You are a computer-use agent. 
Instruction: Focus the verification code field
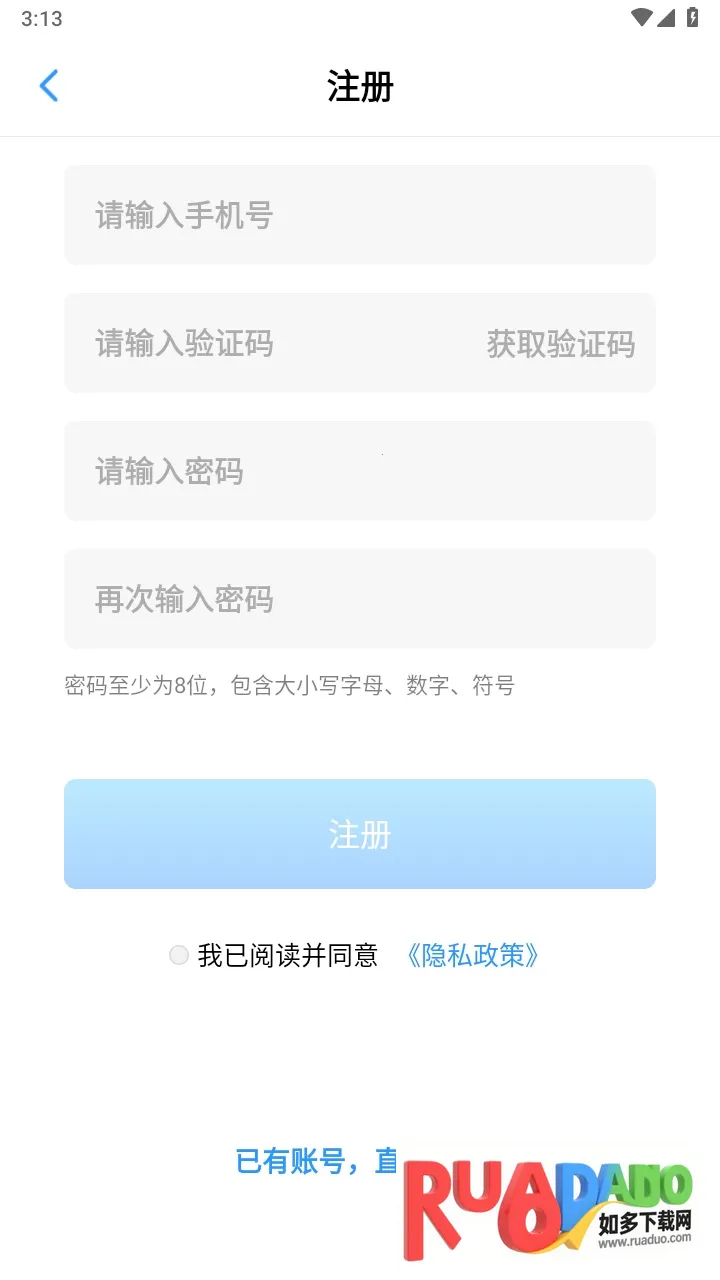270,343
